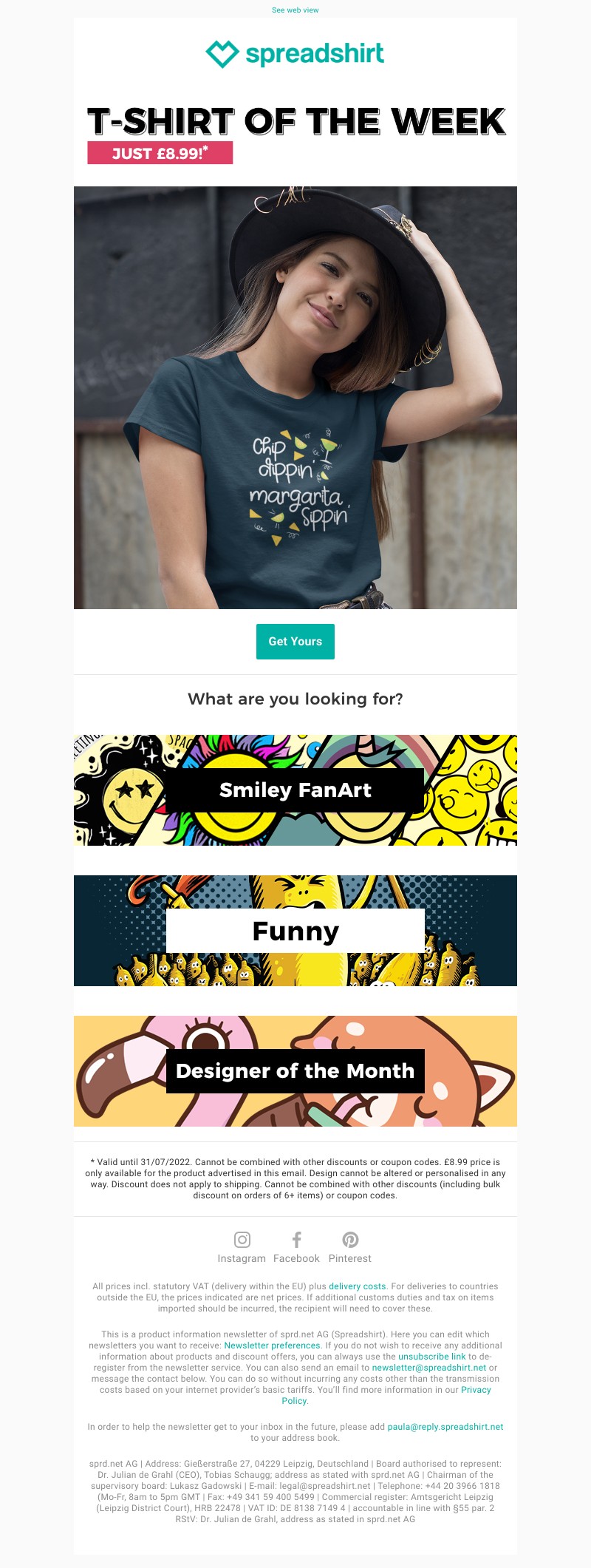591x1568 pixels.
Task: Select the paula@reply.spreadshirt.net address
Action: (445, 1427)
